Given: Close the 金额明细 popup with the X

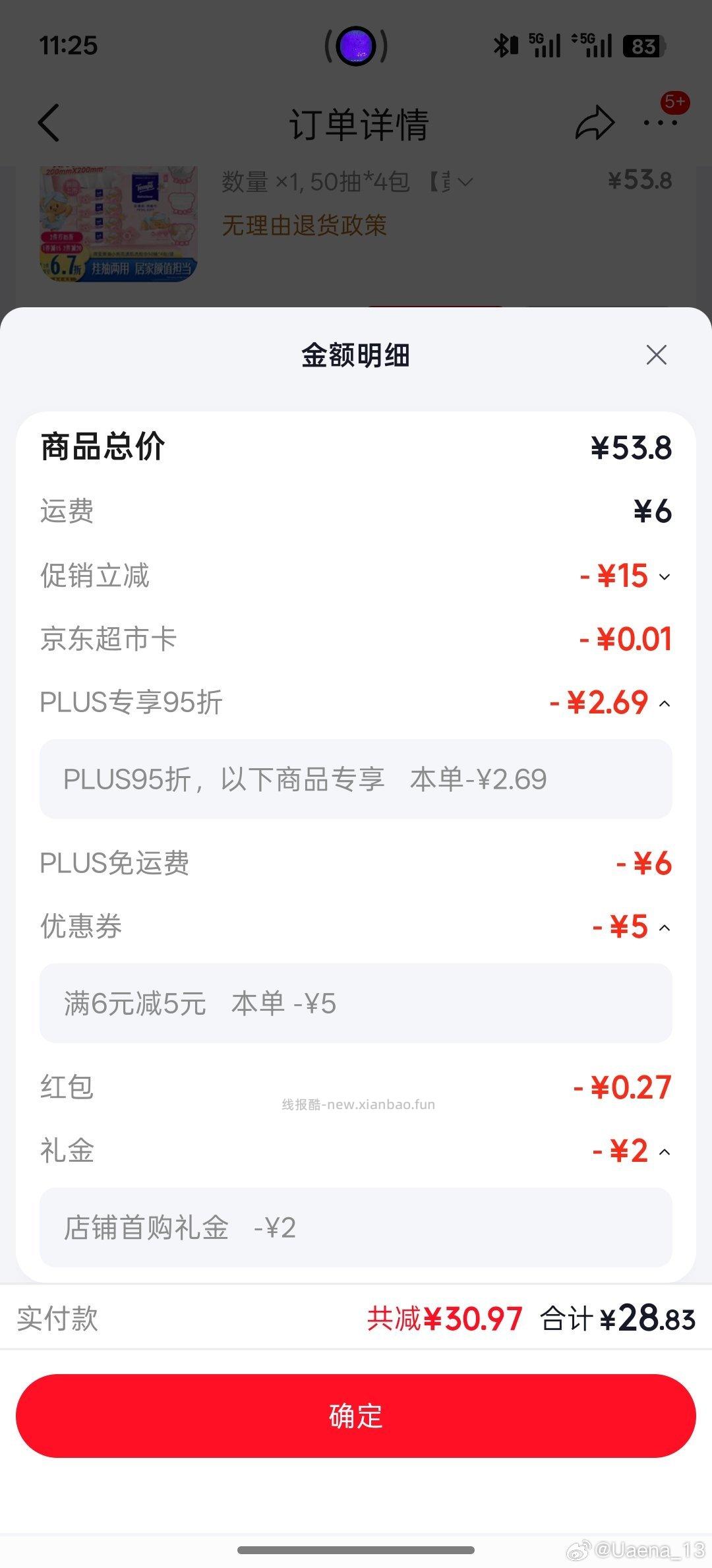Looking at the screenshot, I should [x=657, y=355].
